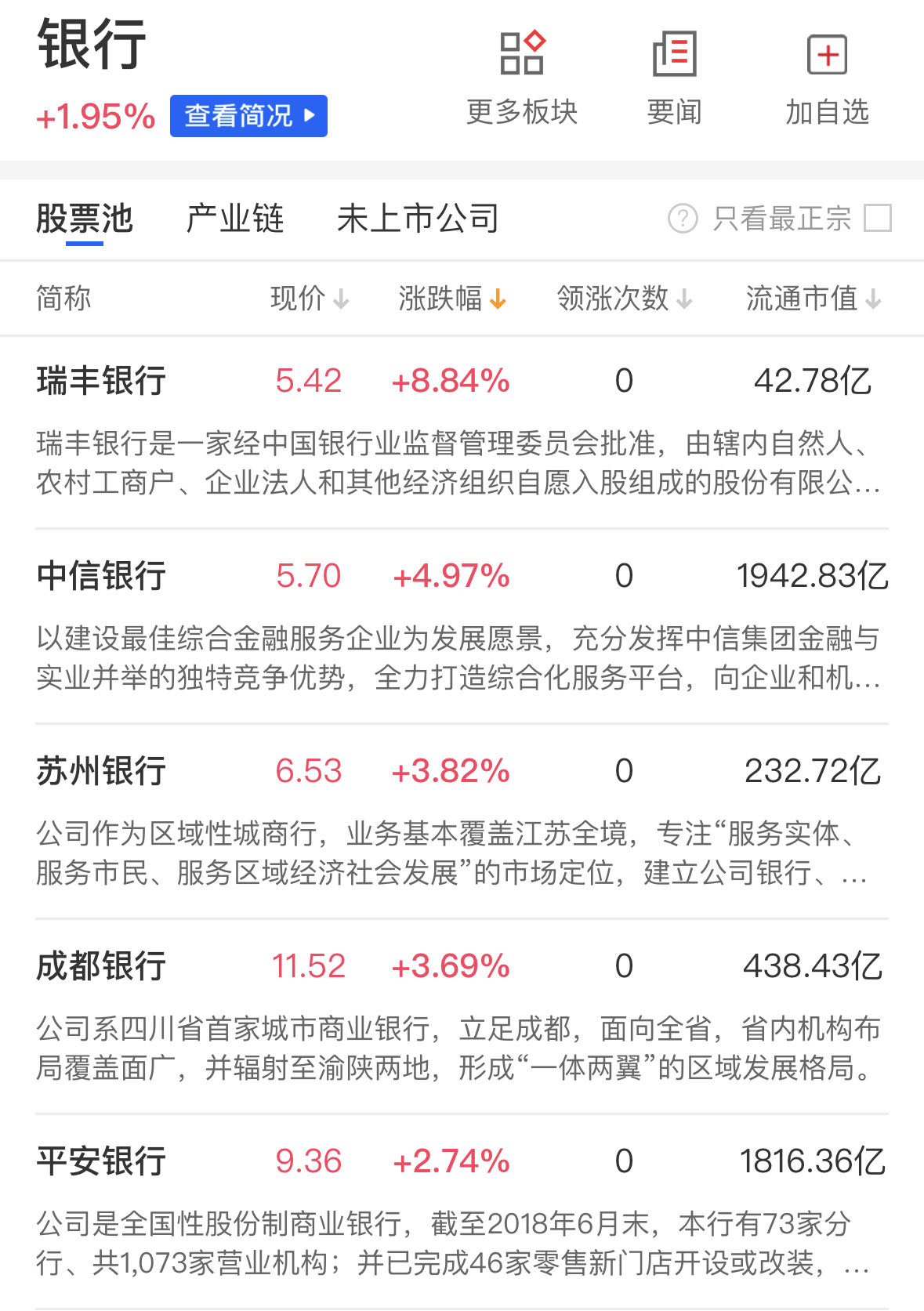
Task: Select the 股票池 tab
Action: tap(85, 219)
